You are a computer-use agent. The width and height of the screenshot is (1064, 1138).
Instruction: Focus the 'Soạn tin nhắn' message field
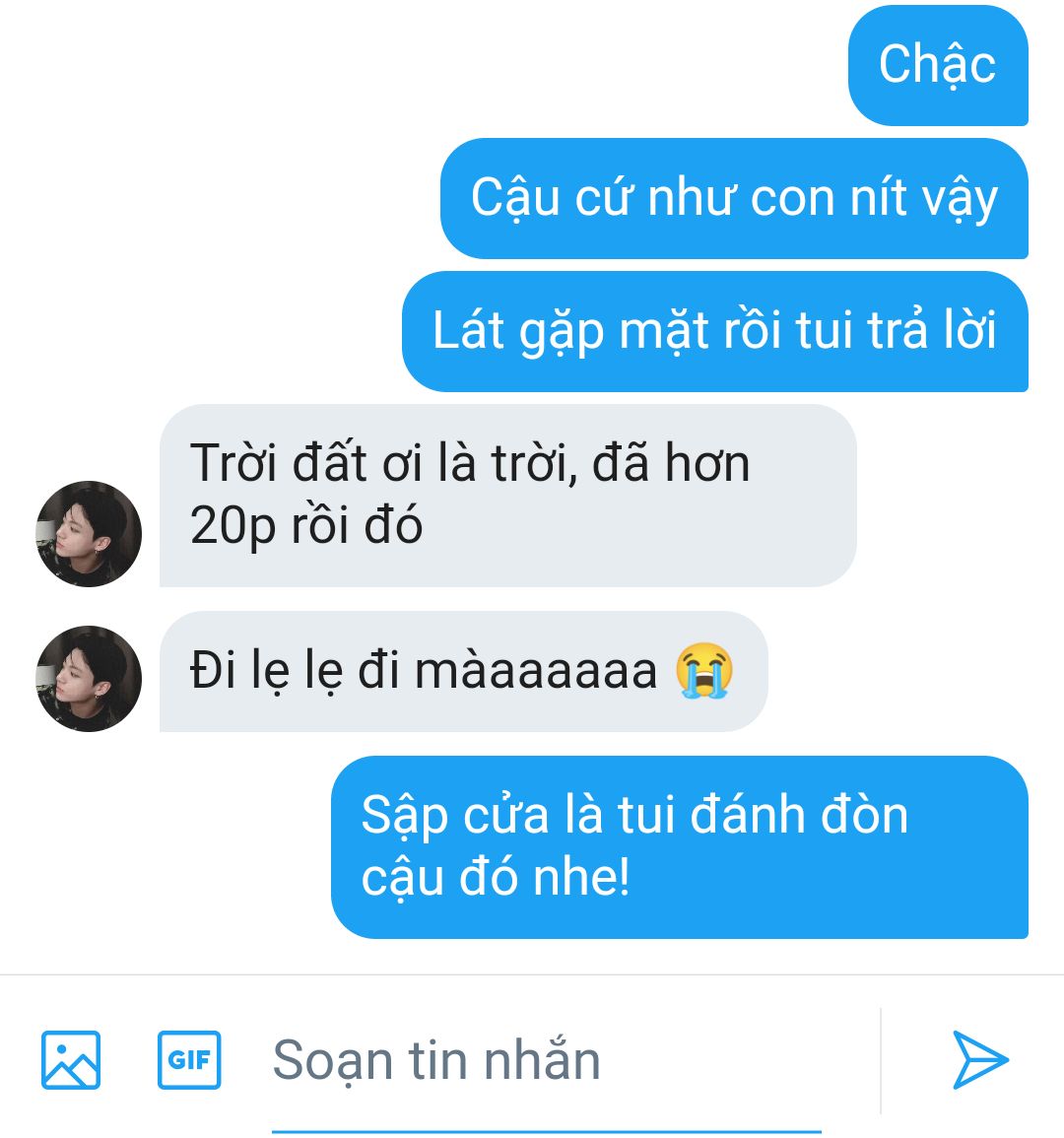[545, 1061]
